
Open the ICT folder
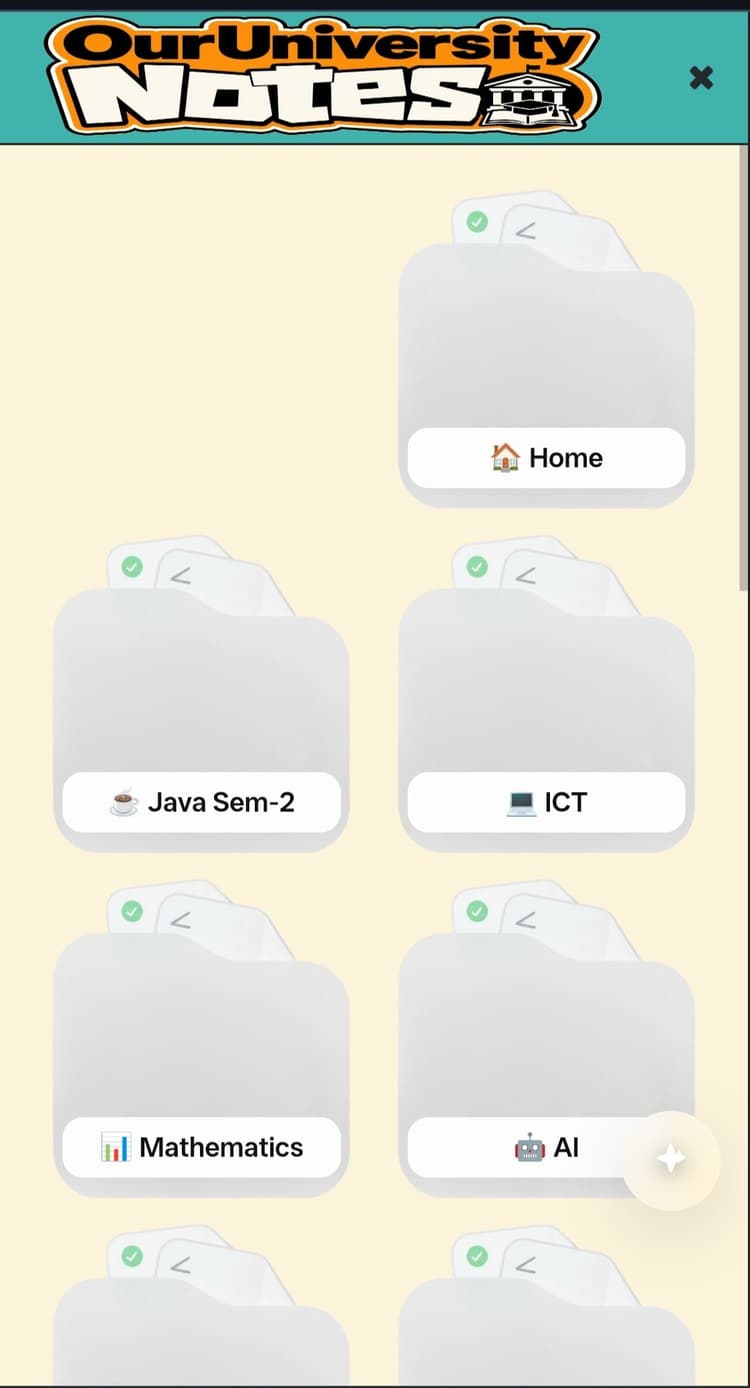pos(546,695)
